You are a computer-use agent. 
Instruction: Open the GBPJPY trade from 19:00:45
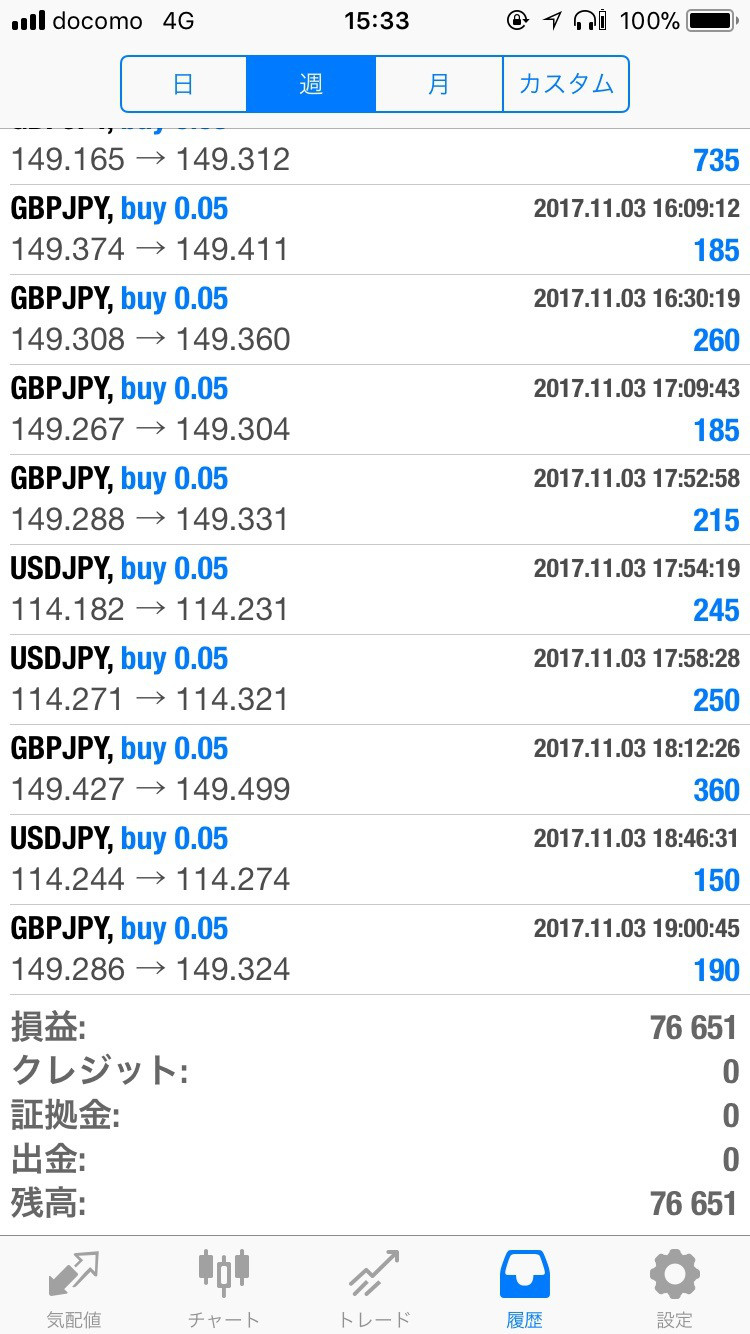click(x=375, y=950)
